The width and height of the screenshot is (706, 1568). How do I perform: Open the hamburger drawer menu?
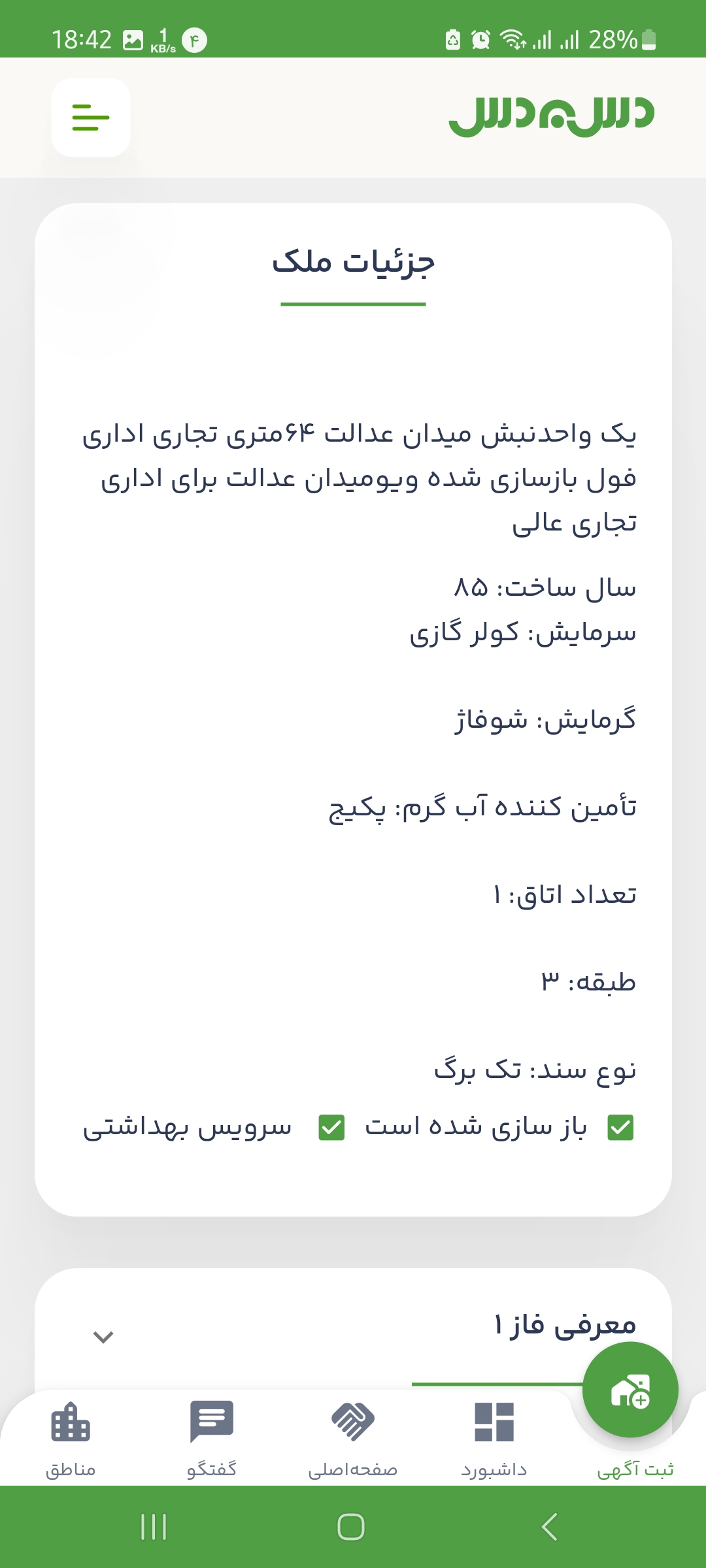(x=91, y=118)
